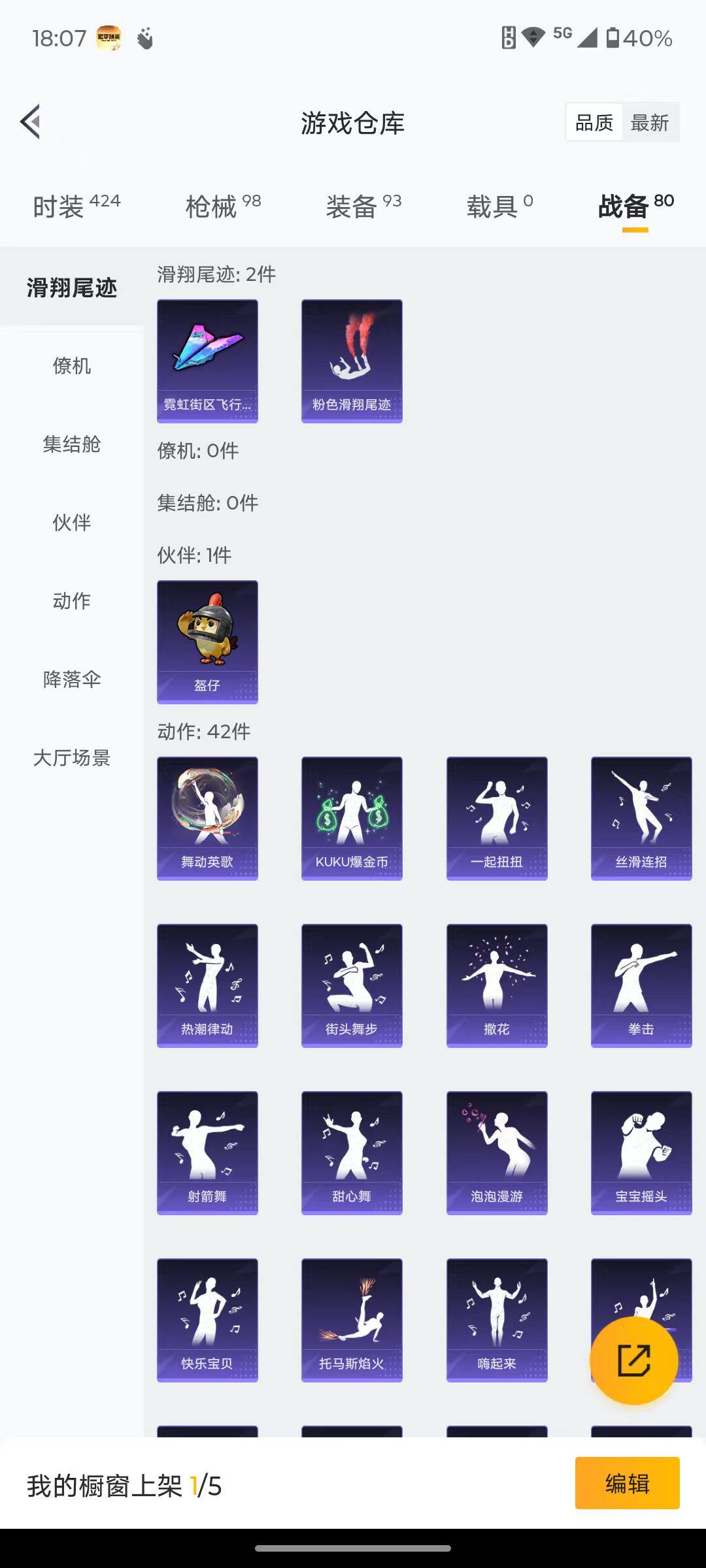Tap the yellow share icon

click(x=633, y=1360)
